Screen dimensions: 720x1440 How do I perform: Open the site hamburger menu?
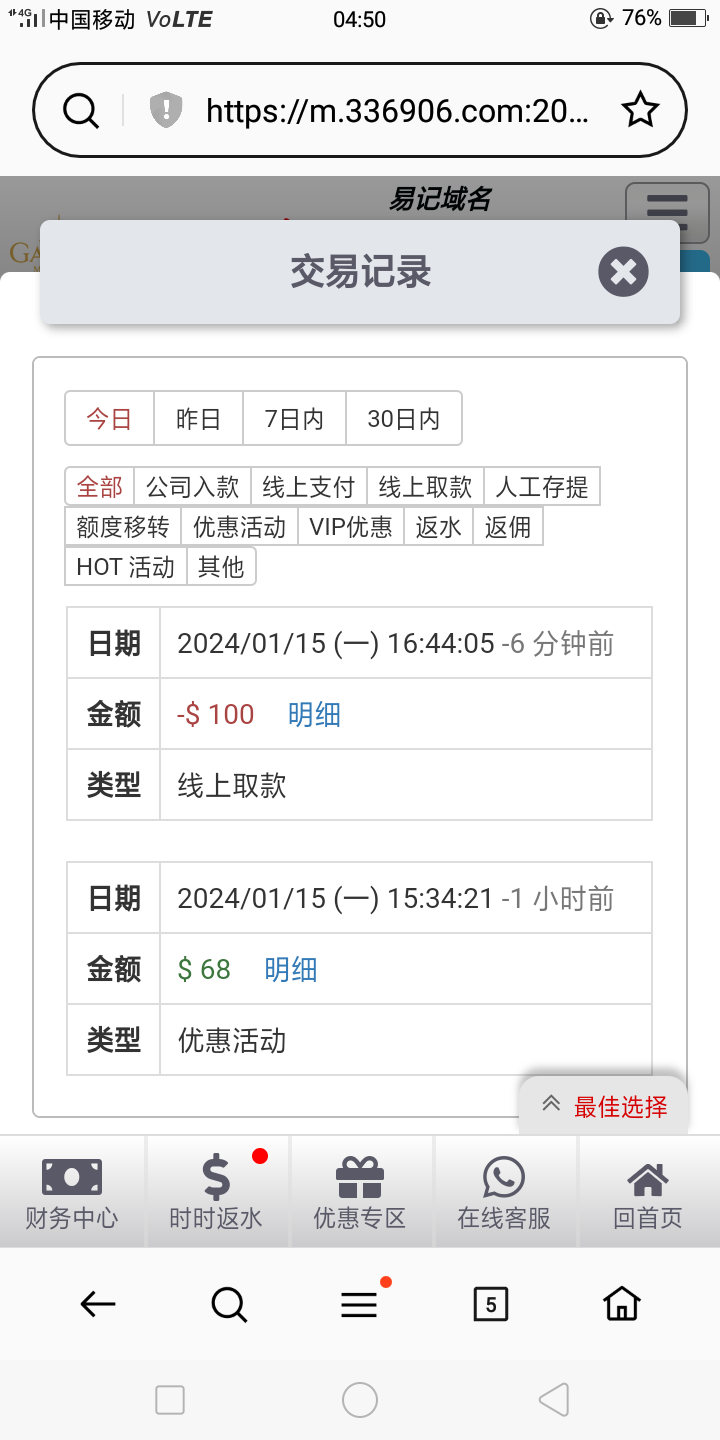coord(665,212)
